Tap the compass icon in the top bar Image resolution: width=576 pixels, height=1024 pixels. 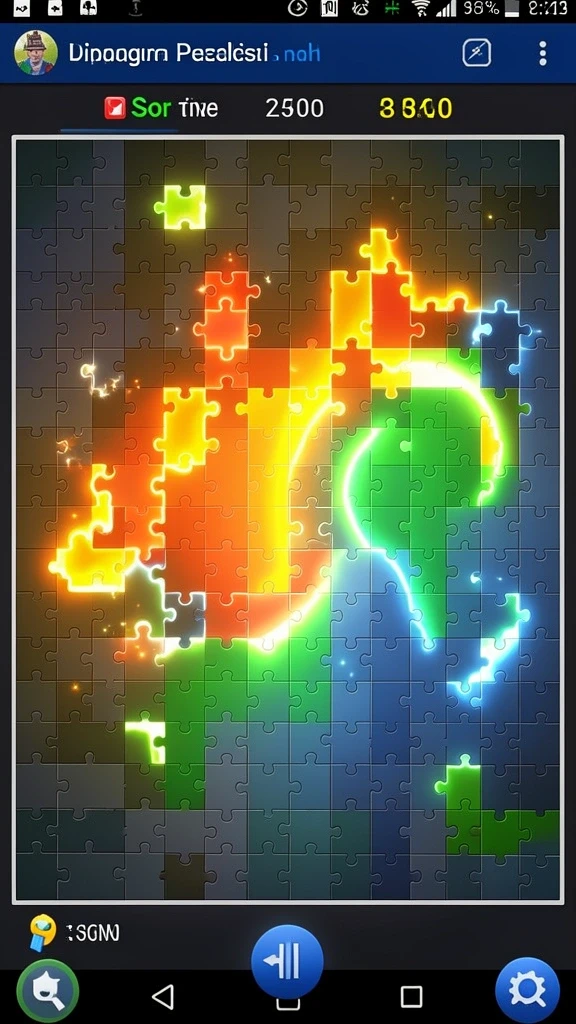pos(477,53)
